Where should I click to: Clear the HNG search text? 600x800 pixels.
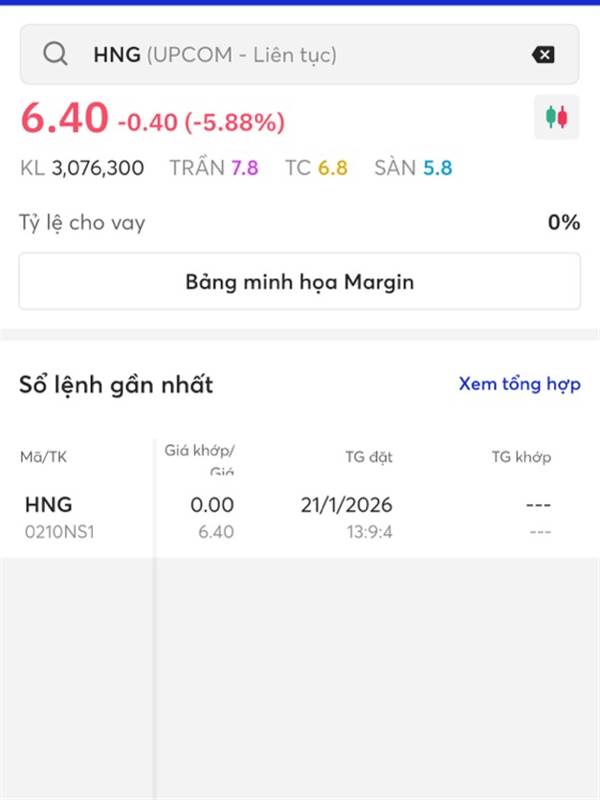(x=543, y=55)
